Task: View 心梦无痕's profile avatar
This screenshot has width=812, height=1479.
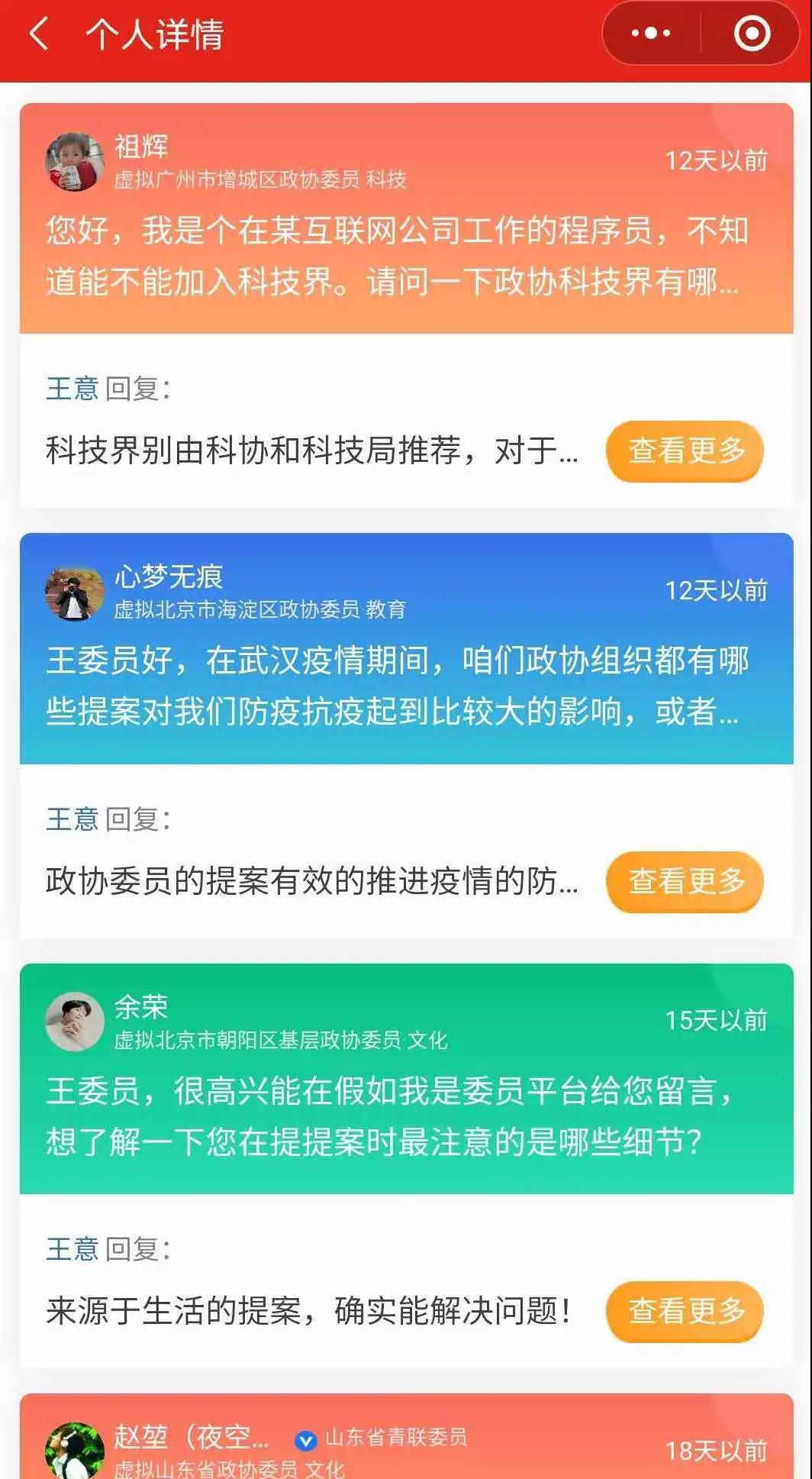Action: [x=75, y=593]
